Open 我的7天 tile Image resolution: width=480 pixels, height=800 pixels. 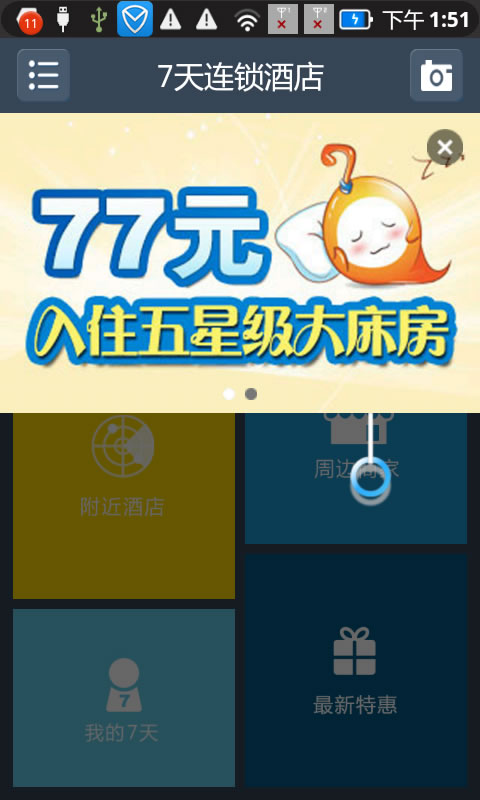[x=124, y=698]
